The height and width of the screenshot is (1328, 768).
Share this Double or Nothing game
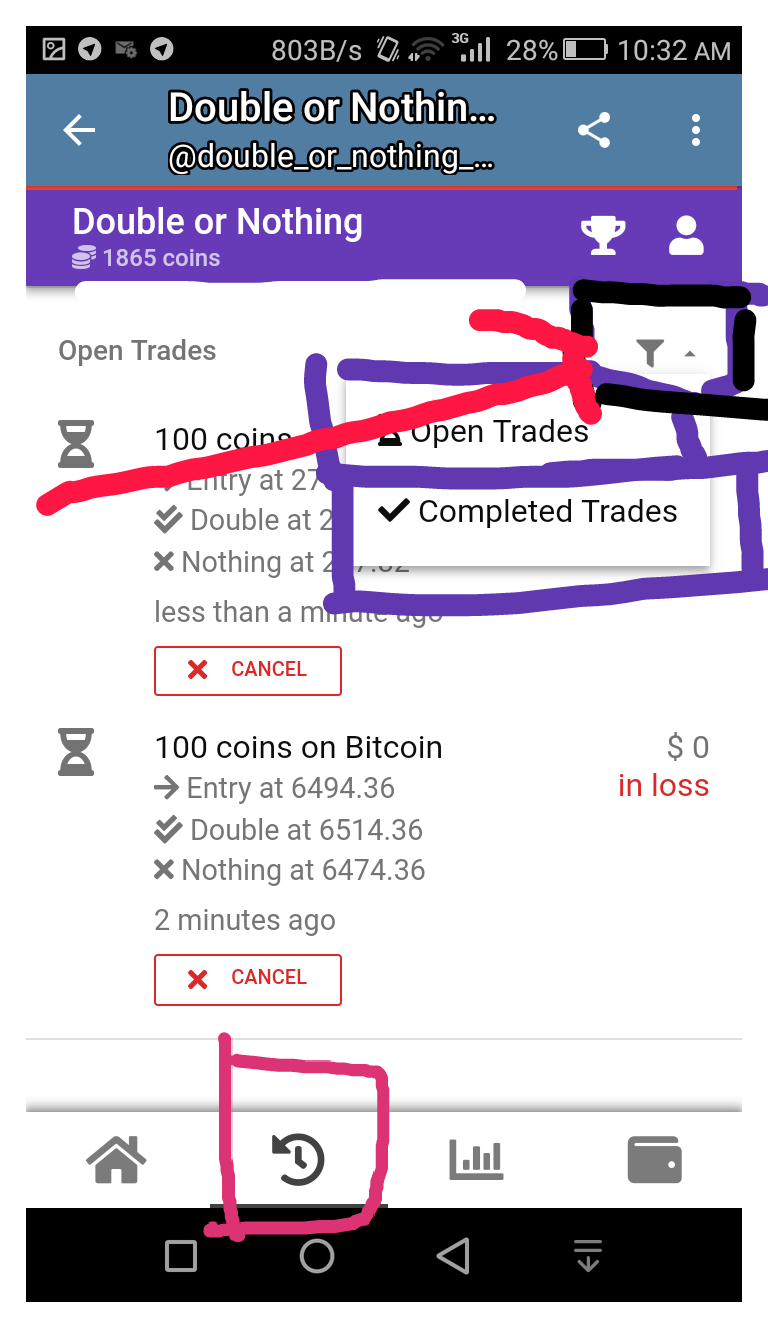[594, 131]
